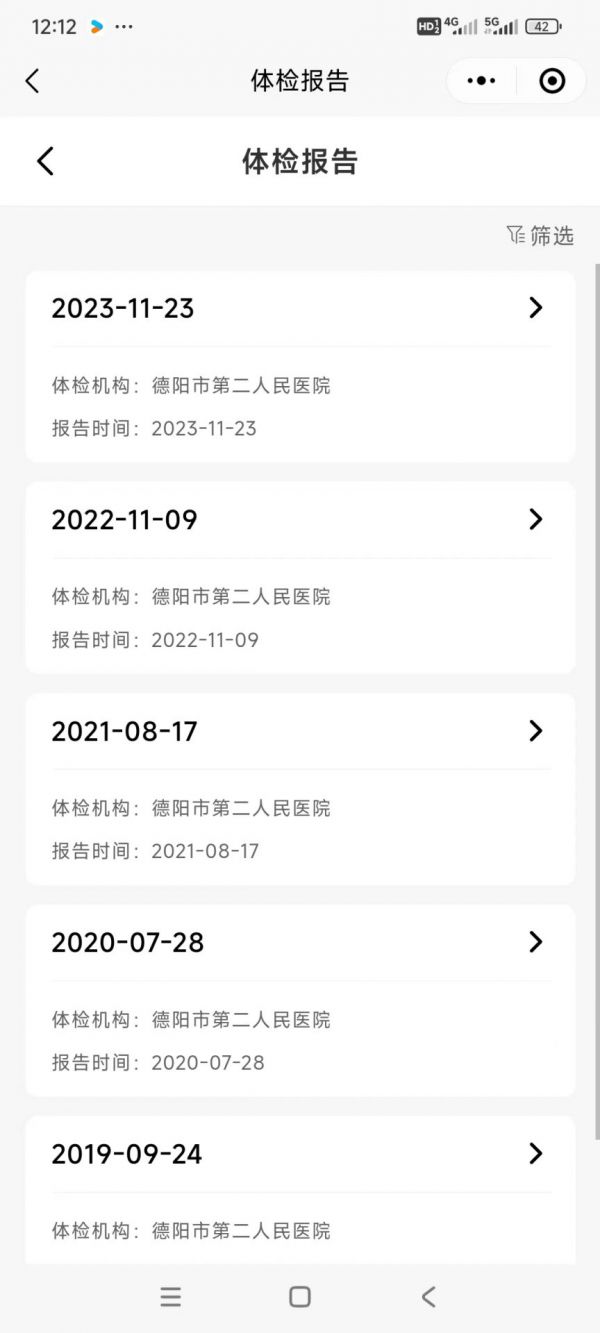Open the 2023-11-23 checkup report

click(x=300, y=366)
